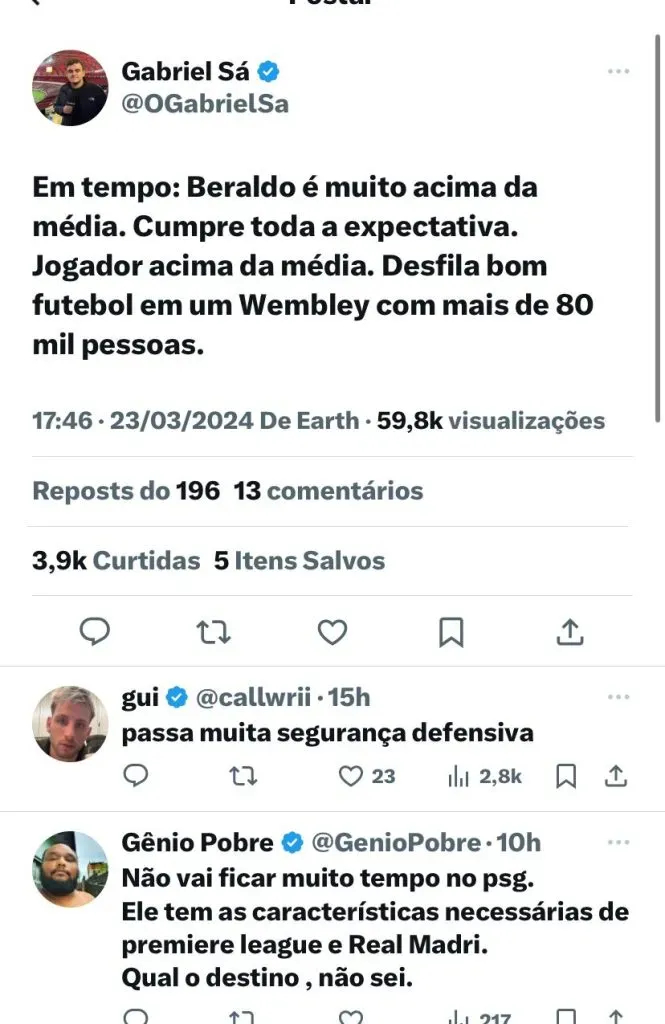Bookmark gui's comment
665x1024 pixels.
coord(565,775)
